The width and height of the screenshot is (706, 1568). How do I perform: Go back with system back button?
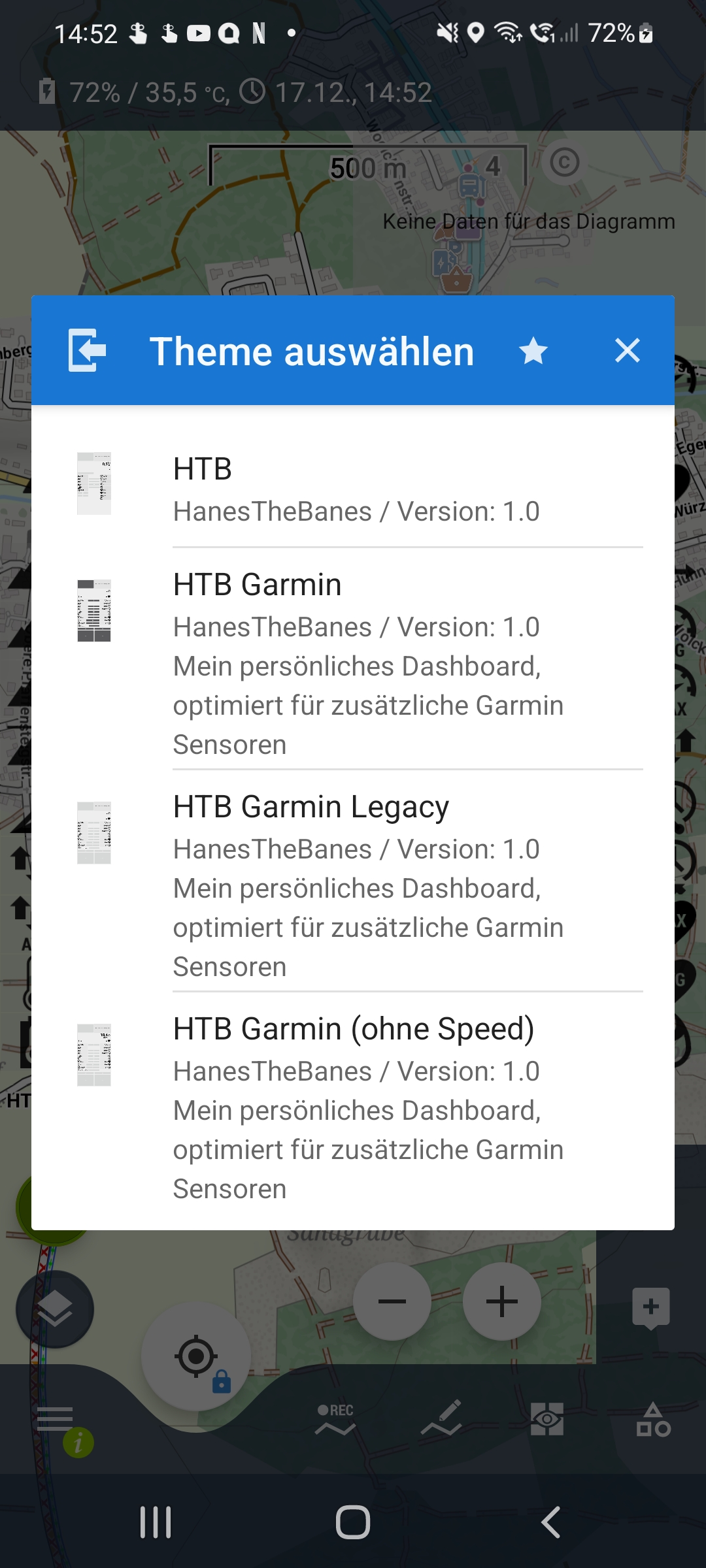click(550, 1522)
